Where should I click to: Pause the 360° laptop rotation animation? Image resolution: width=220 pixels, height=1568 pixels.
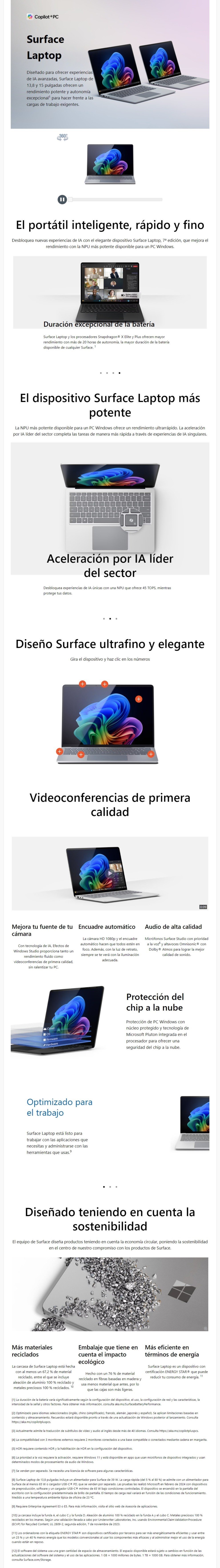pyautogui.click(x=62, y=199)
